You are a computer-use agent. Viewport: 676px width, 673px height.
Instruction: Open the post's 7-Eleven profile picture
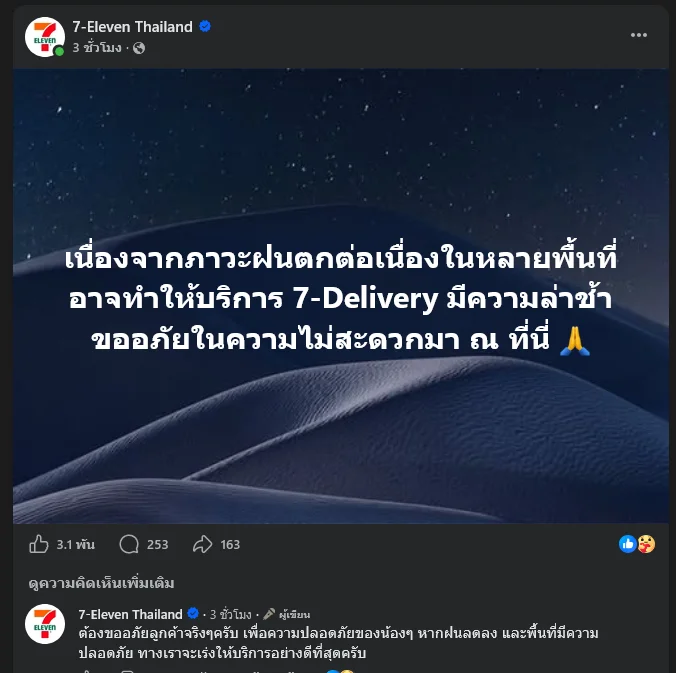45,37
